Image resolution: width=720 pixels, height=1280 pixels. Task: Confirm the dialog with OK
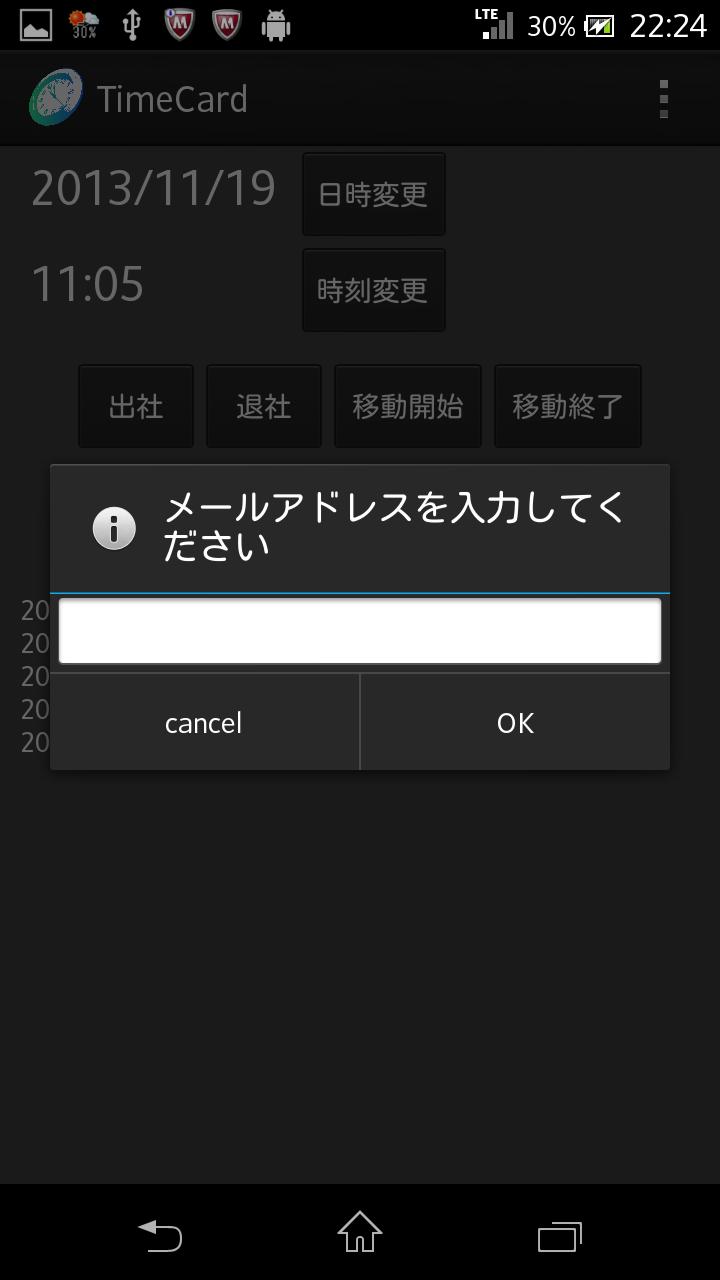[514, 722]
